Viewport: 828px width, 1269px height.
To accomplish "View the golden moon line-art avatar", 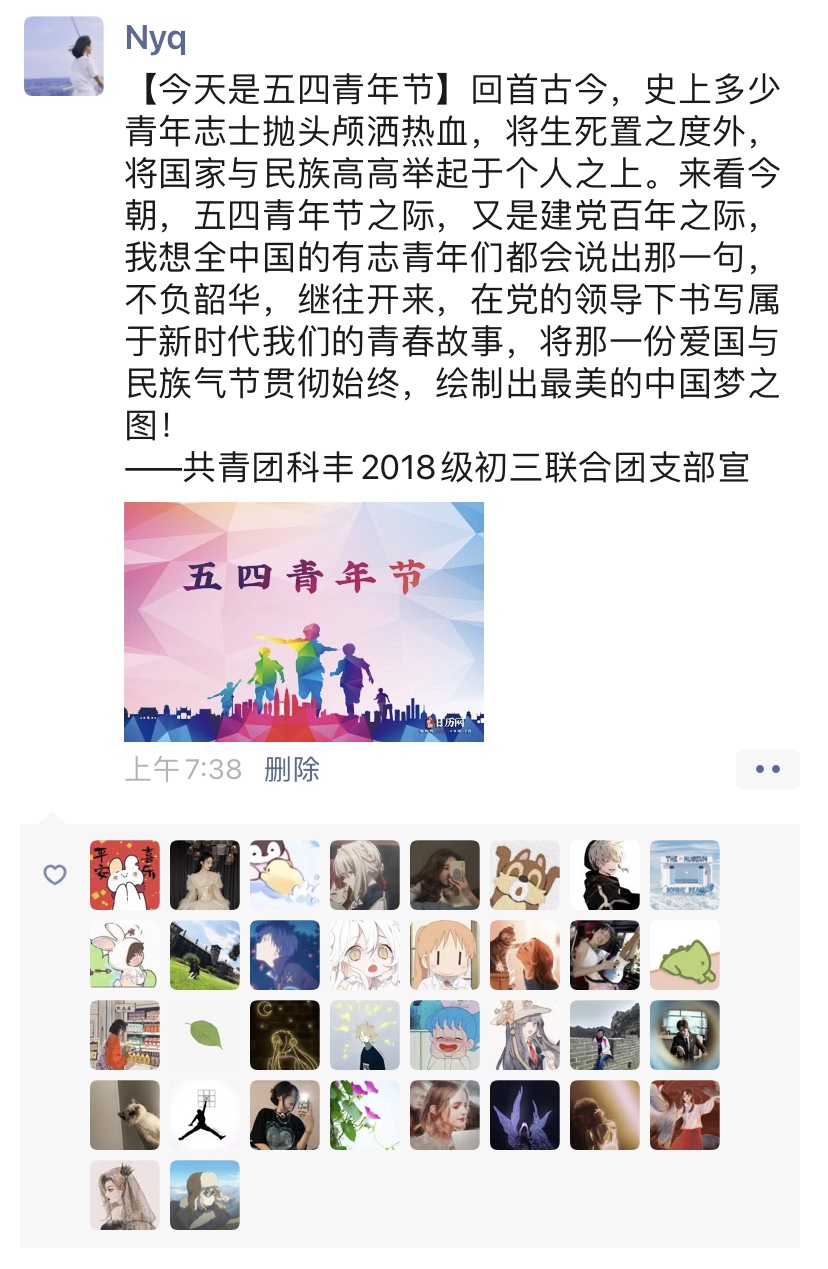I will pos(285,1035).
